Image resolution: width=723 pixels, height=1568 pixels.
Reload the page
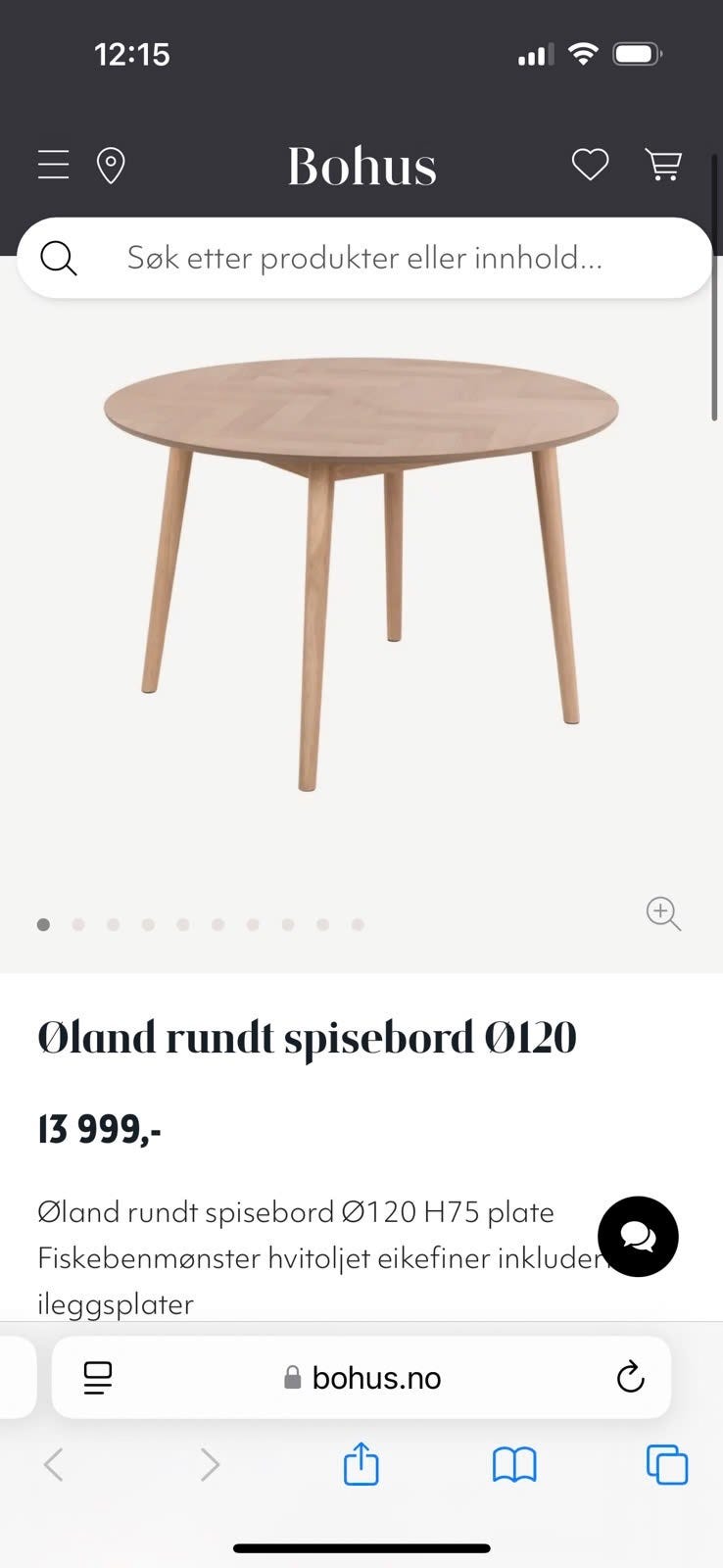point(630,1377)
